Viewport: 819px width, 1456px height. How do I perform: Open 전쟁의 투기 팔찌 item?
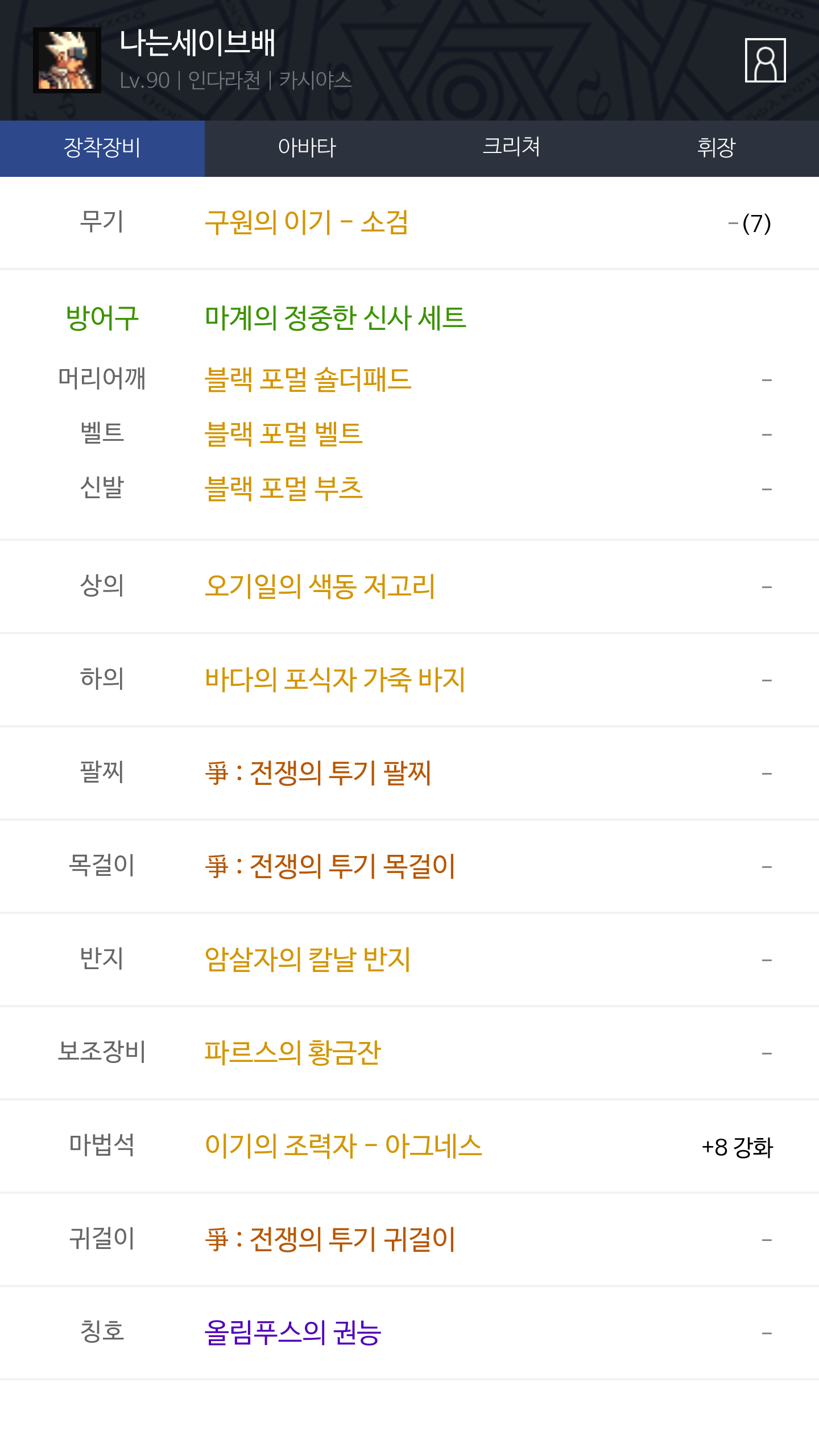(318, 773)
